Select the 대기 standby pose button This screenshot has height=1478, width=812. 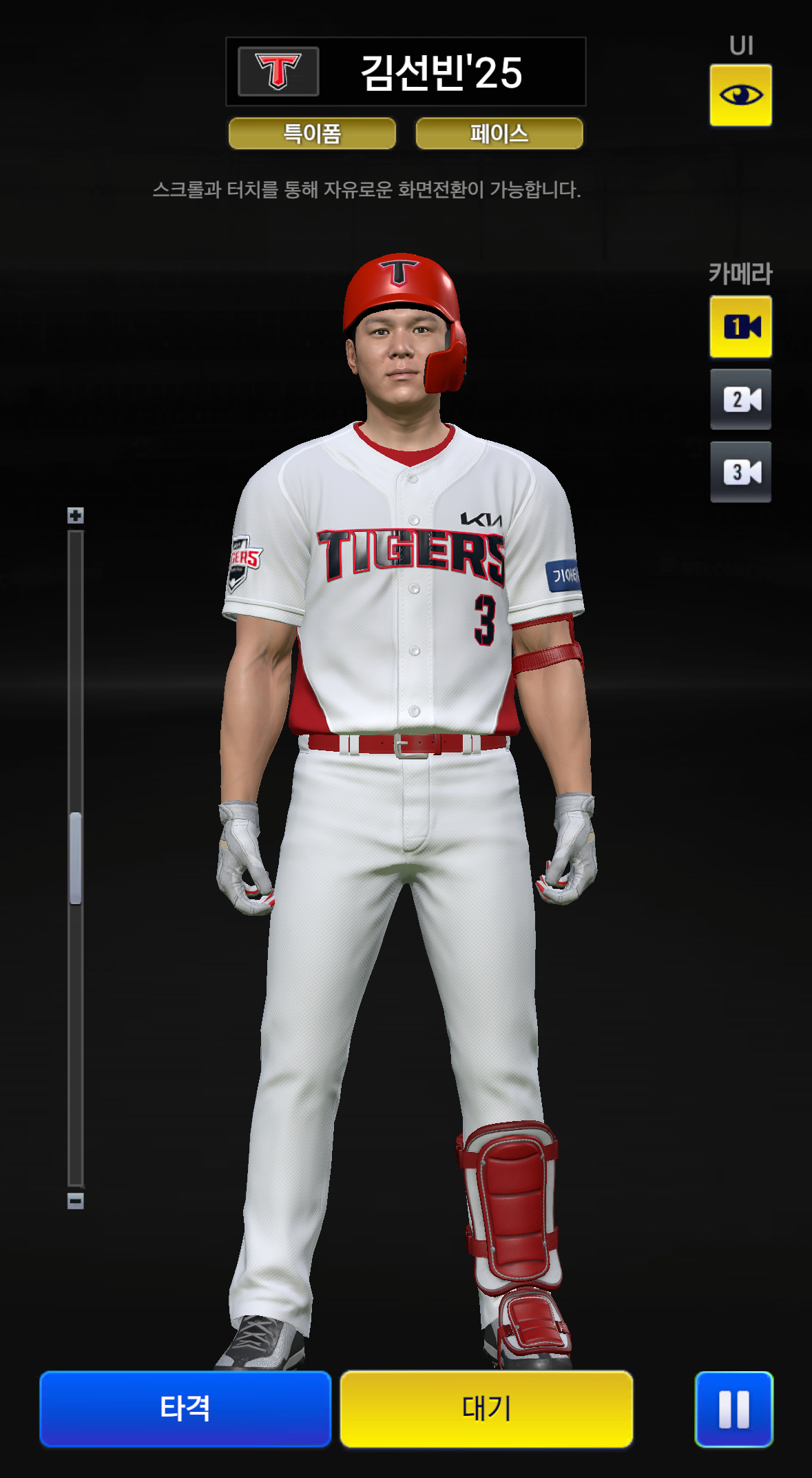pyautogui.click(x=486, y=1408)
